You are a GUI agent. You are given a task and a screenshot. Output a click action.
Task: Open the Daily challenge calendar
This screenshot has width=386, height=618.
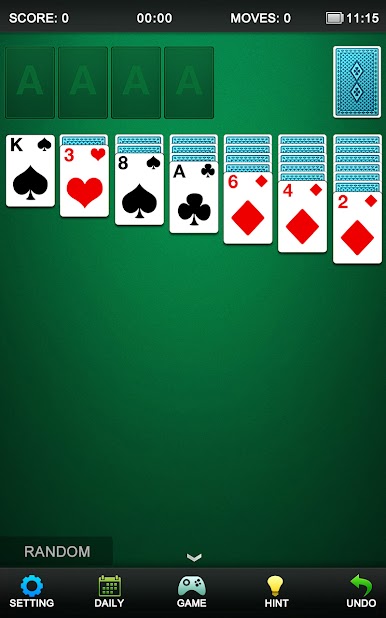tap(109, 591)
